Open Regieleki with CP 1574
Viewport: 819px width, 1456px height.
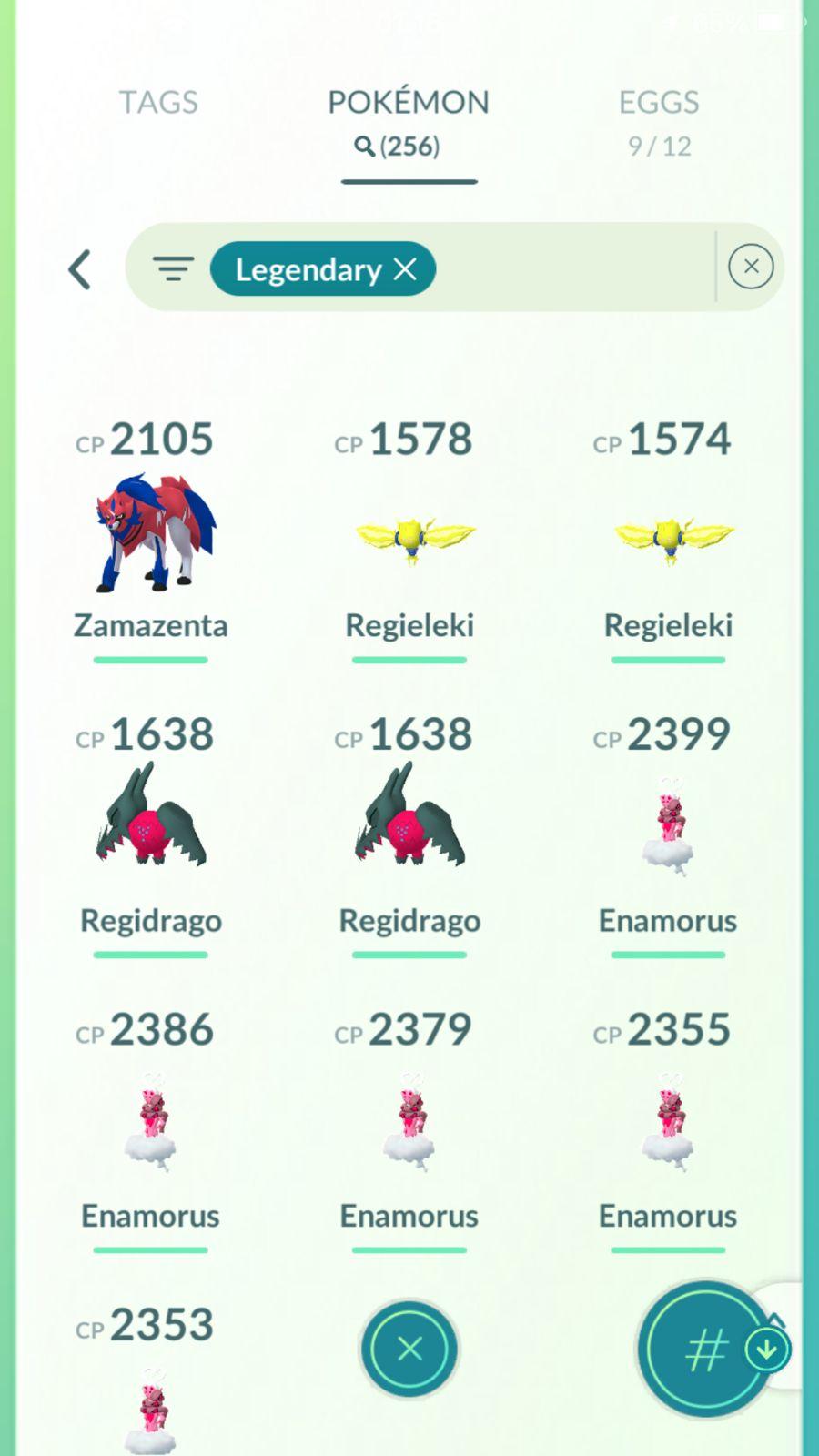click(x=668, y=537)
